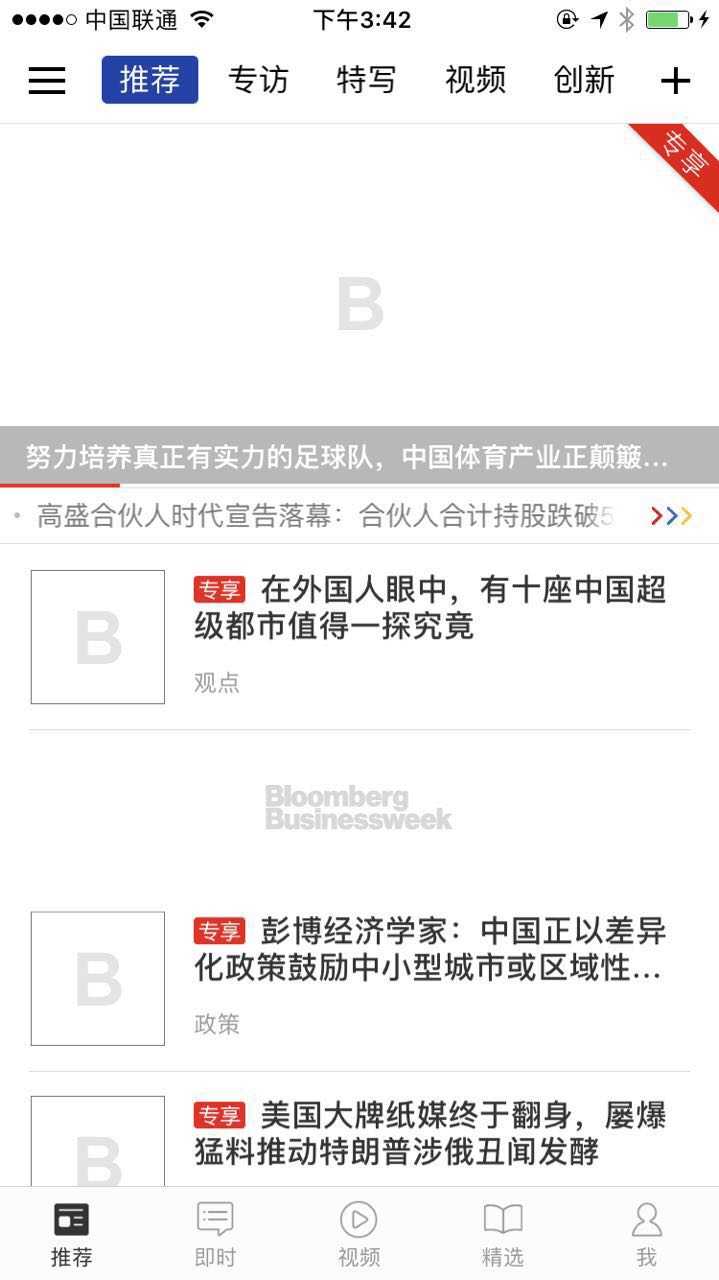719x1280 pixels.
Task: Tap the plus icon to add channels
Action: click(x=676, y=81)
